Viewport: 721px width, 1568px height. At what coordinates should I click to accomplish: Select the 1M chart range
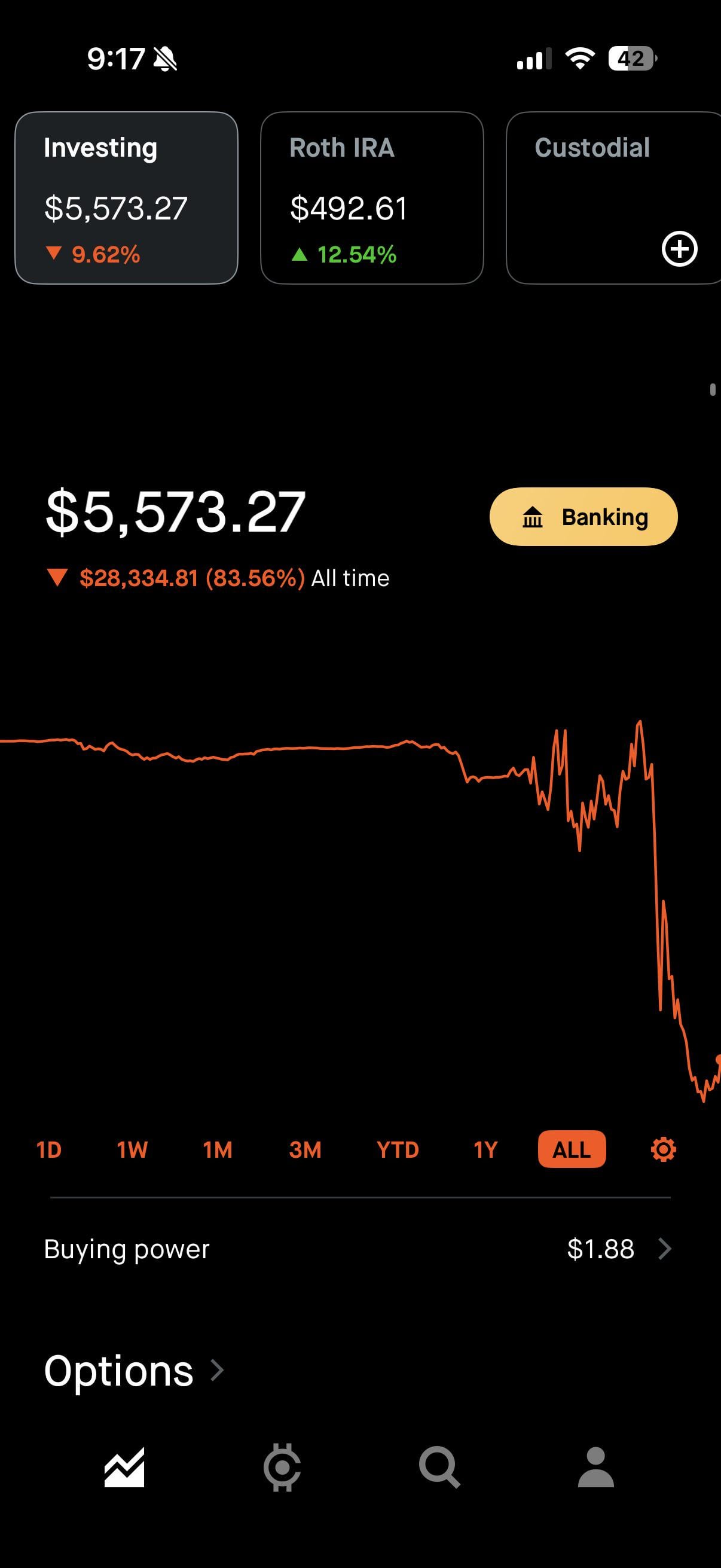tap(217, 1150)
